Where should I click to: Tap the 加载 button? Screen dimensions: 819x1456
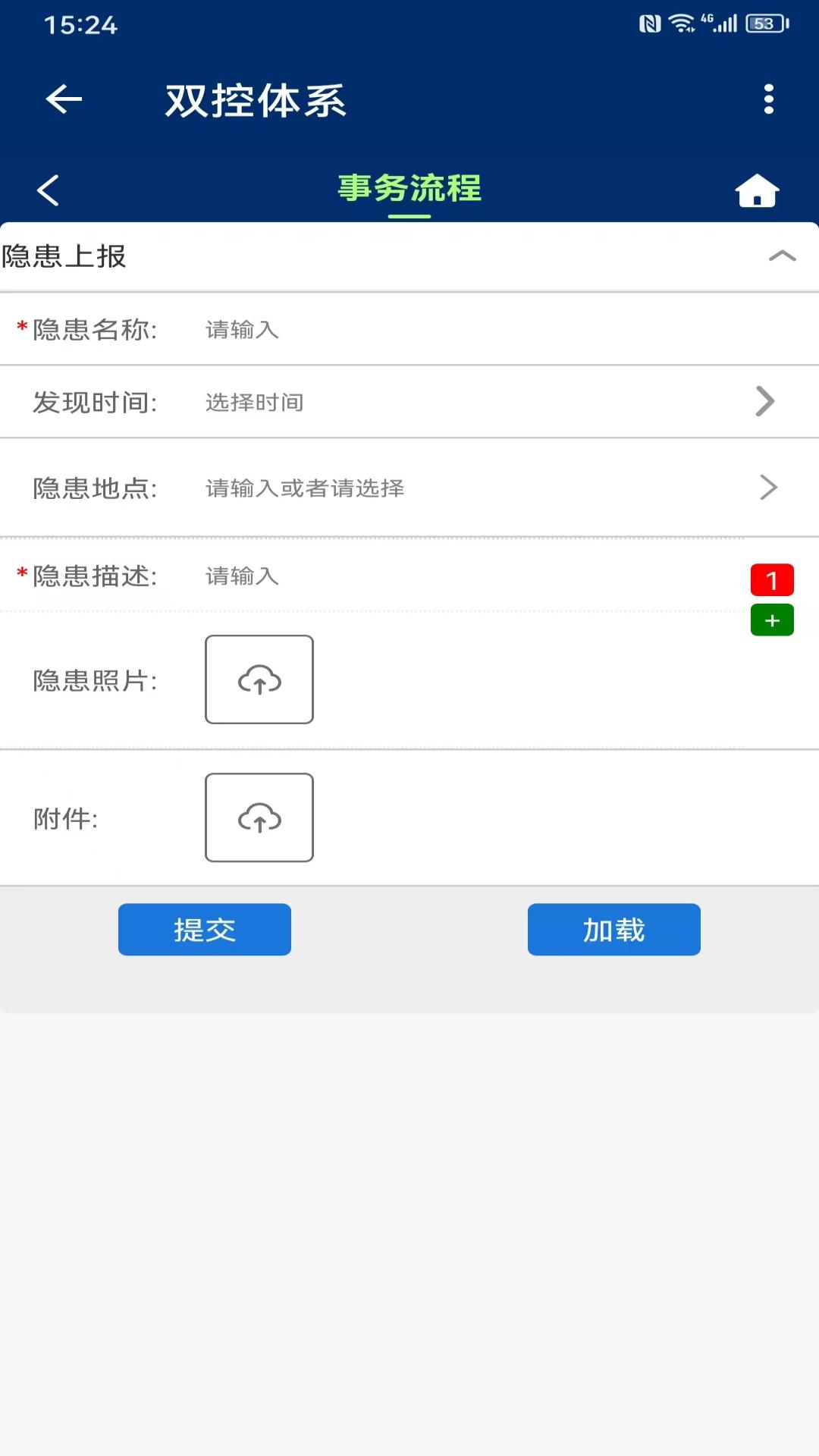(613, 929)
